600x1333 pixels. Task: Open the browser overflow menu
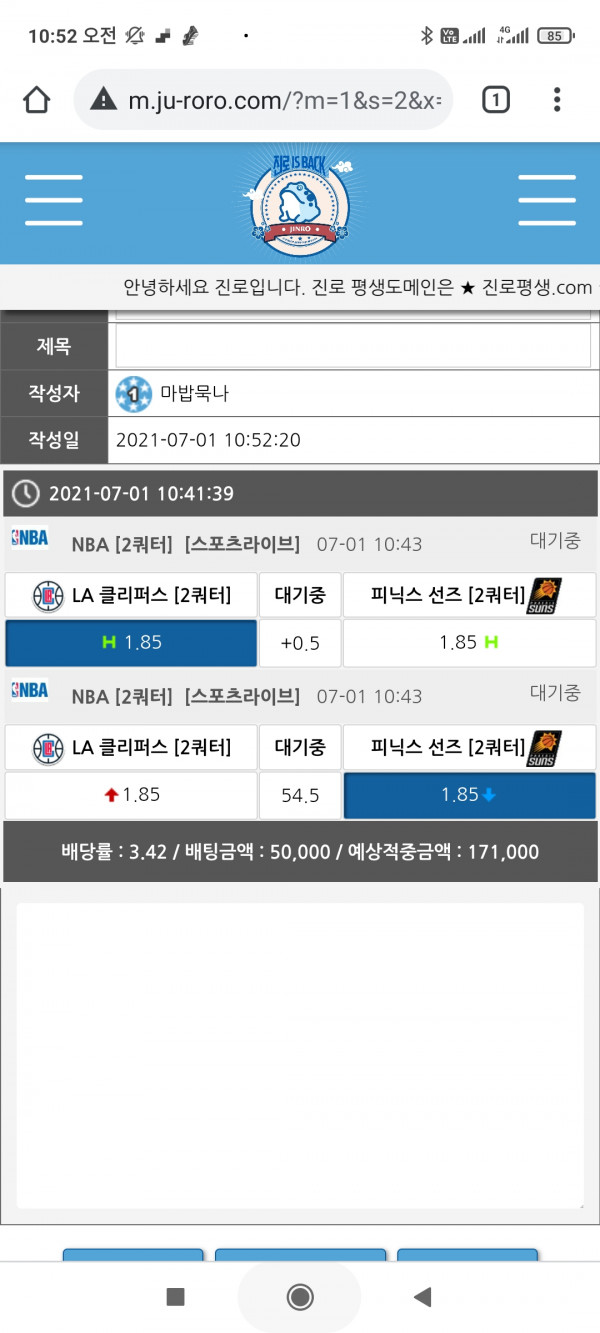click(557, 99)
